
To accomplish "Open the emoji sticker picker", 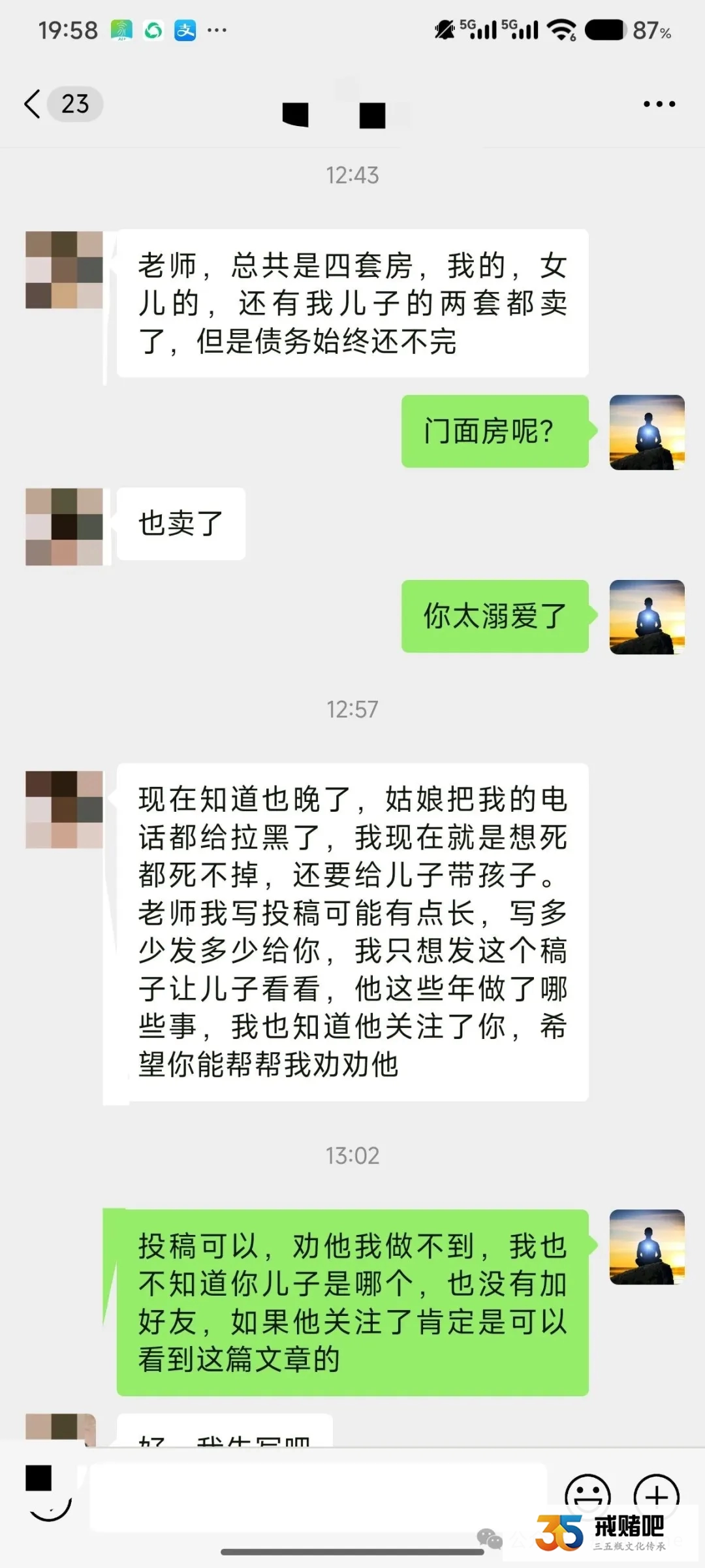I will (587, 1496).
